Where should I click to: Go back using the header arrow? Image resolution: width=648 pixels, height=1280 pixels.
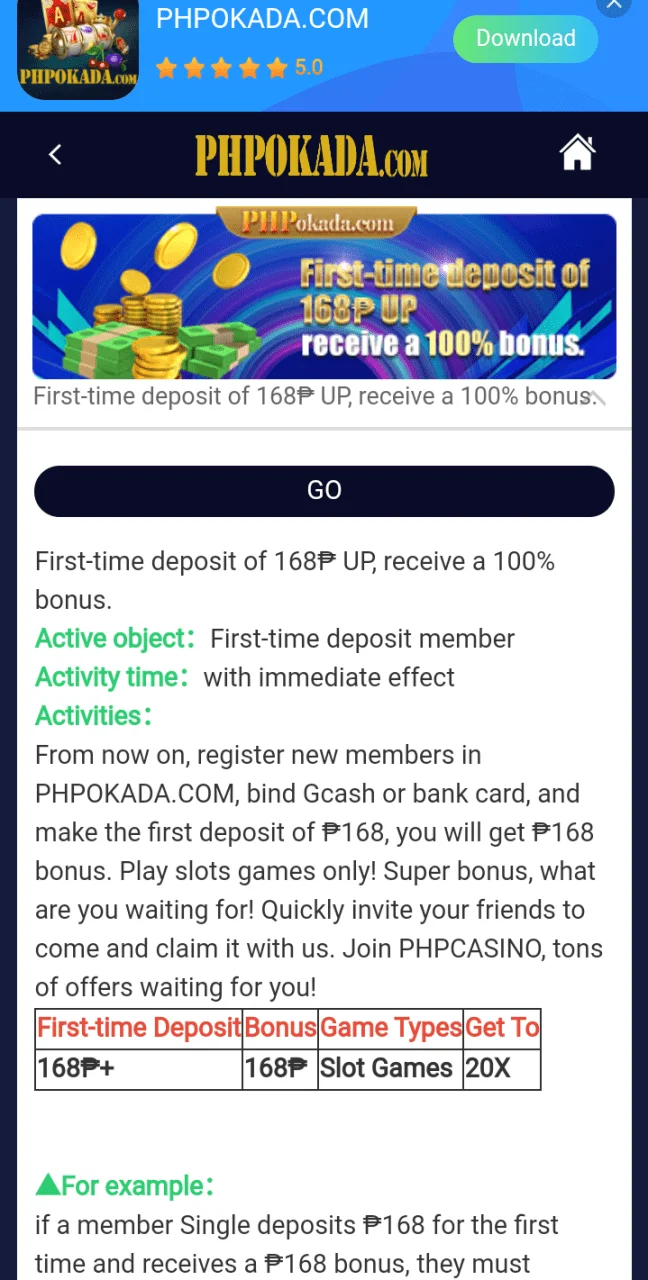pyautogui.click(x=55, y=154)
